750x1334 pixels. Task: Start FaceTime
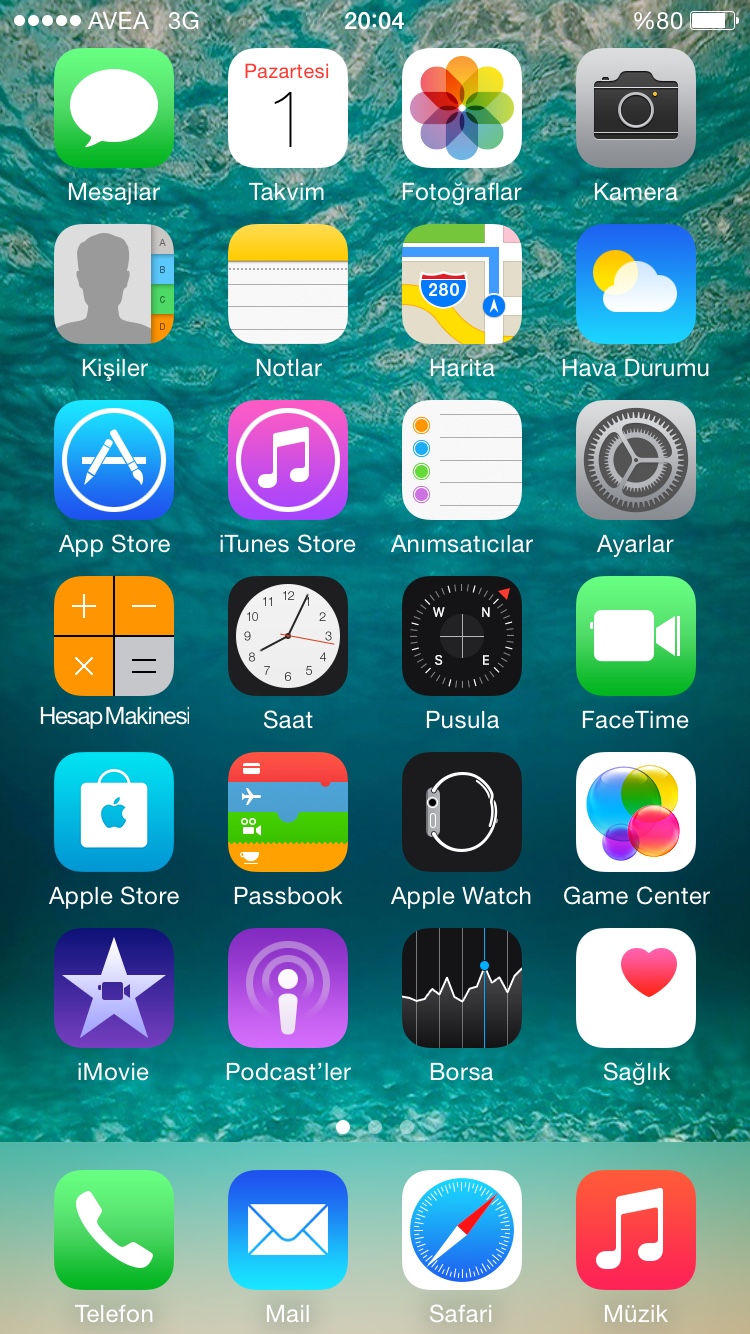(636, 636)
